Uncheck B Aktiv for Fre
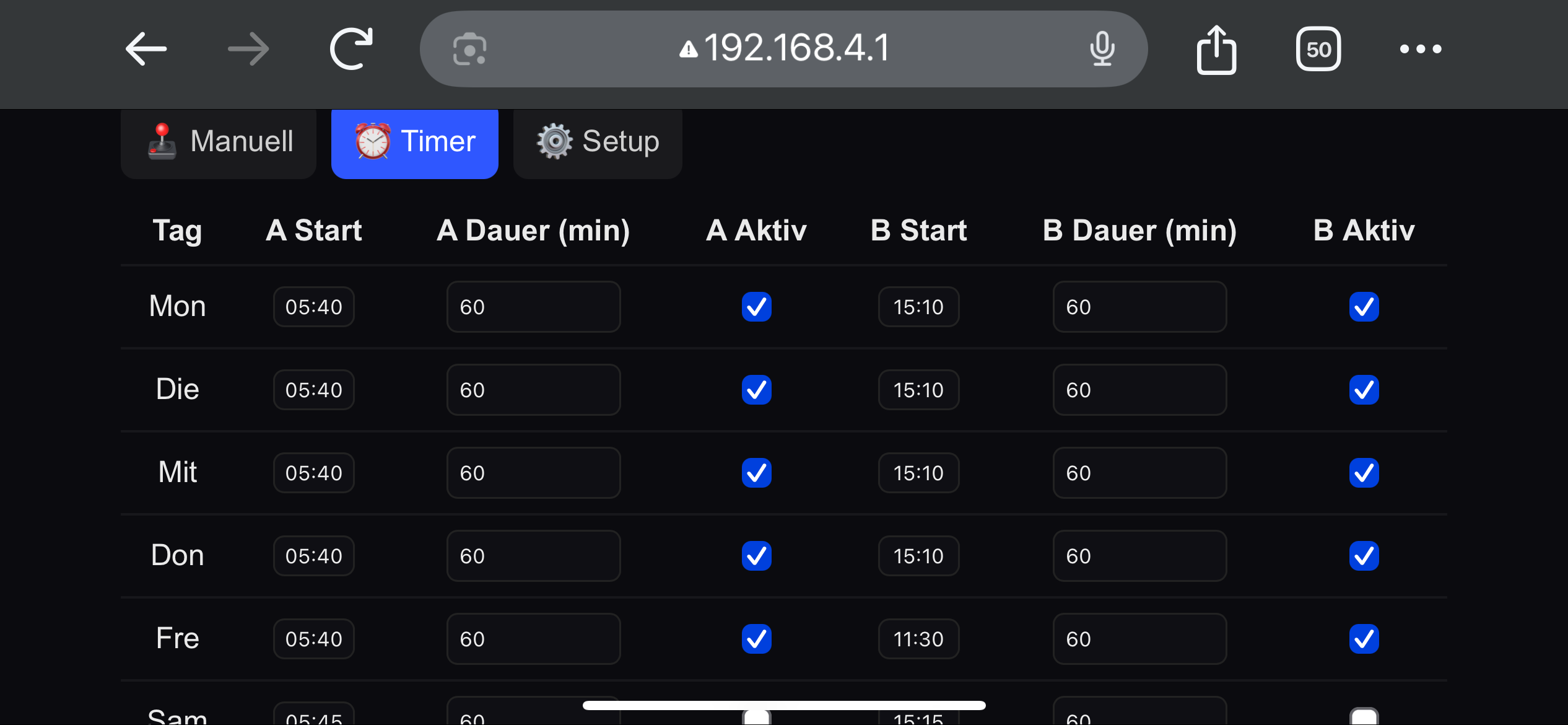This screenshot has width=1568, height=725. pos(1364,639)
